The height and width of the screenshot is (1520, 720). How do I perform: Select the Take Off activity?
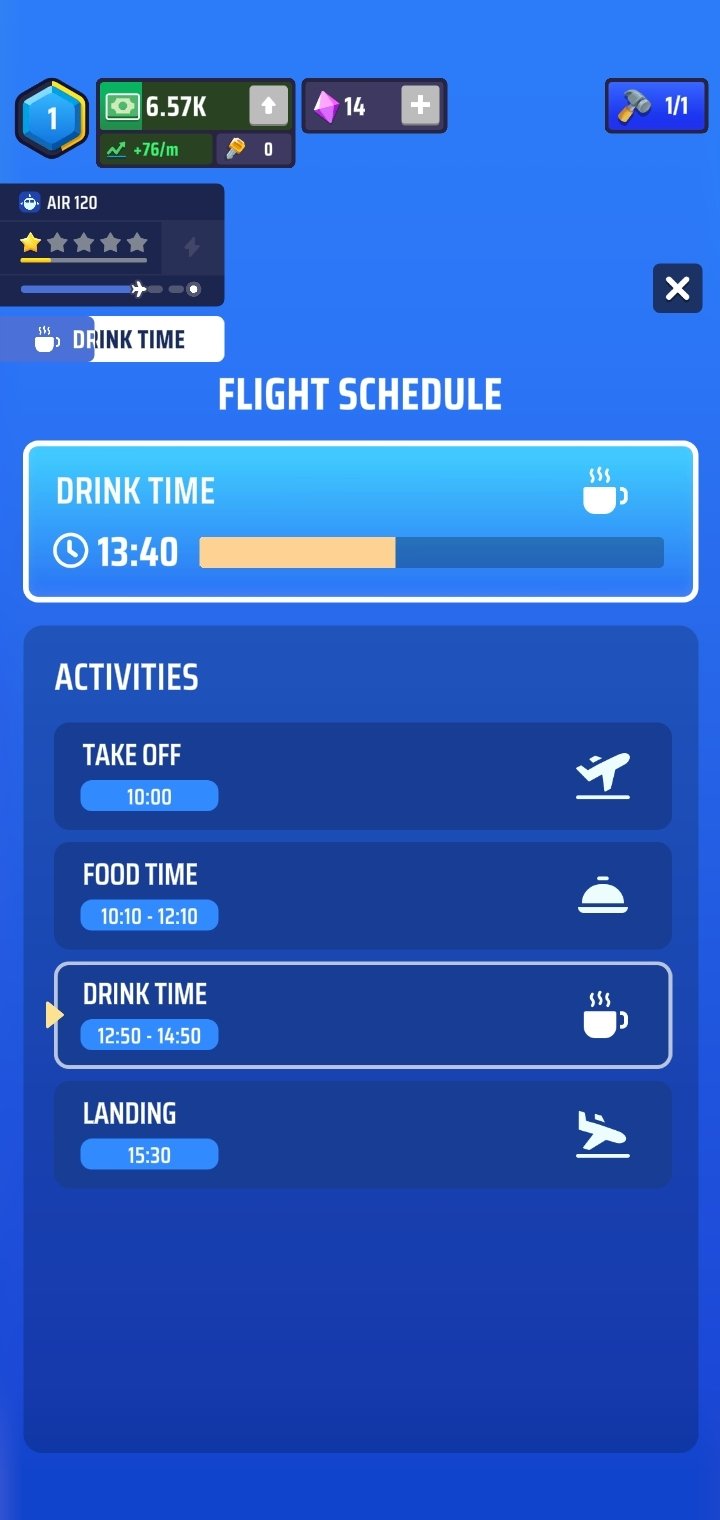point(362,776)
